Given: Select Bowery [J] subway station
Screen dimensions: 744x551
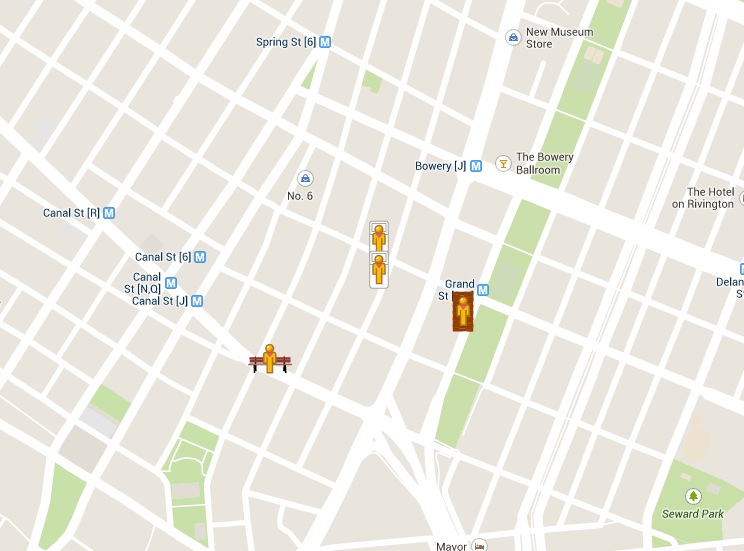Looking at the screenshot, I should point(476,166).
